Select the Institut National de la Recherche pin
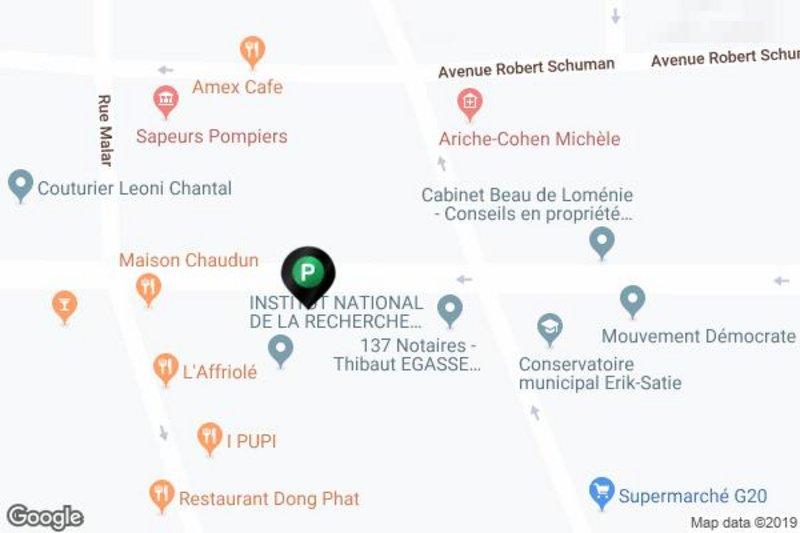 click(281, 349)
